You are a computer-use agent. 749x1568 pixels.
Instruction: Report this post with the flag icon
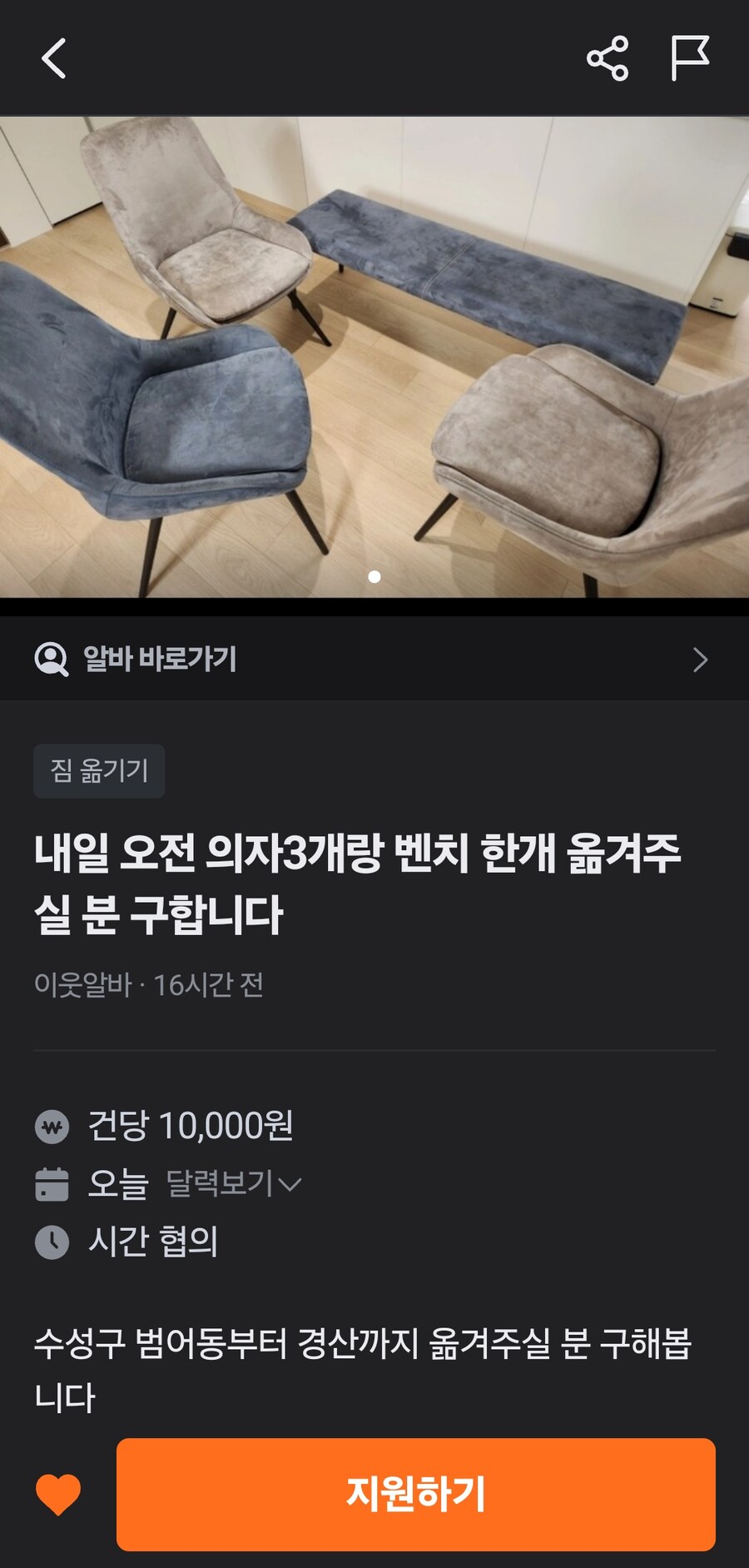tap(690, 58)
